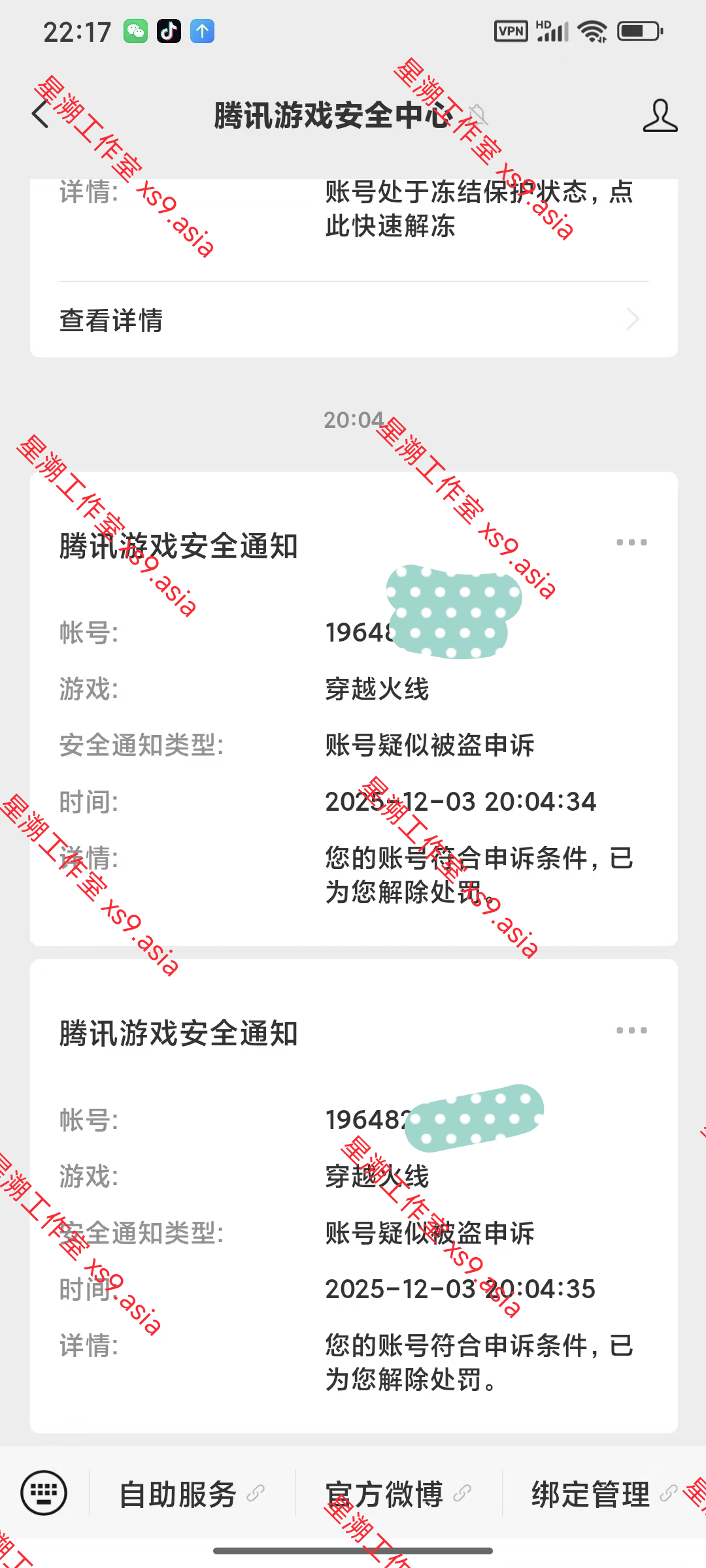Switch to keyboard input
Viewport: 706px width, 1568px height.
(x=44, y=1493)
